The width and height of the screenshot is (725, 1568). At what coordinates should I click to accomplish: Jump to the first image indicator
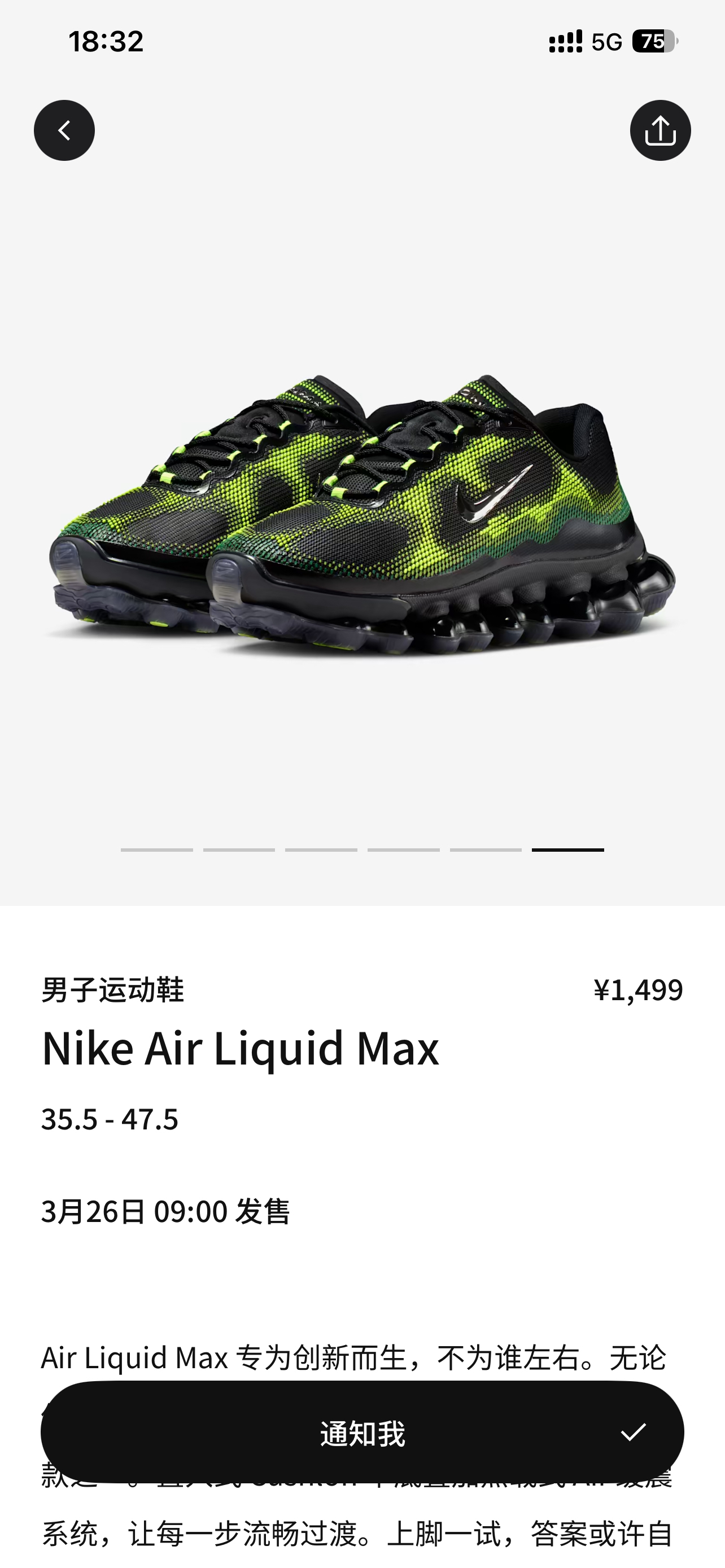pyautogui.click(x=156, y=849)
